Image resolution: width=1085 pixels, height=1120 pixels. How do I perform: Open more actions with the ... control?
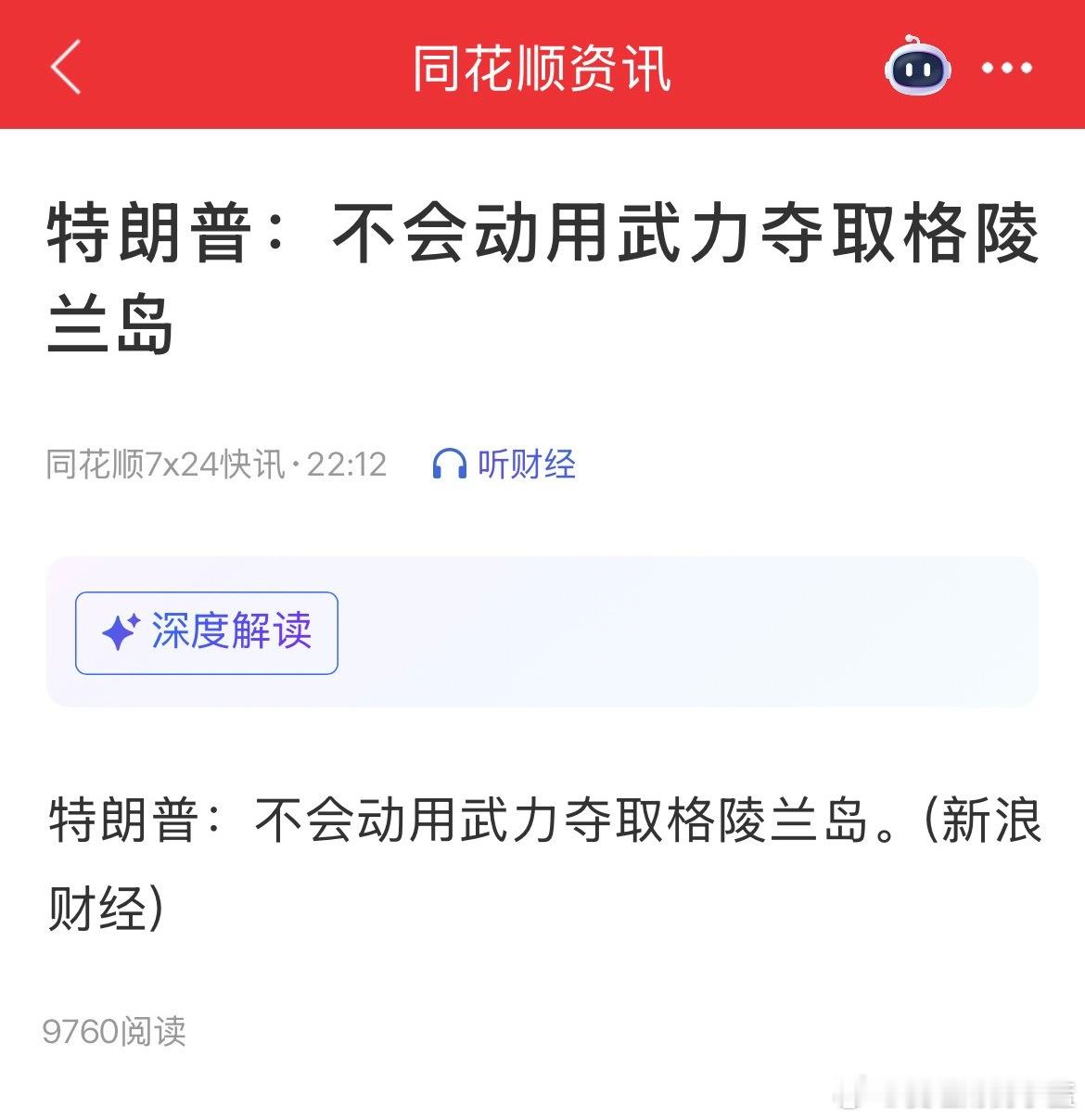click(x=1005, y=67)
